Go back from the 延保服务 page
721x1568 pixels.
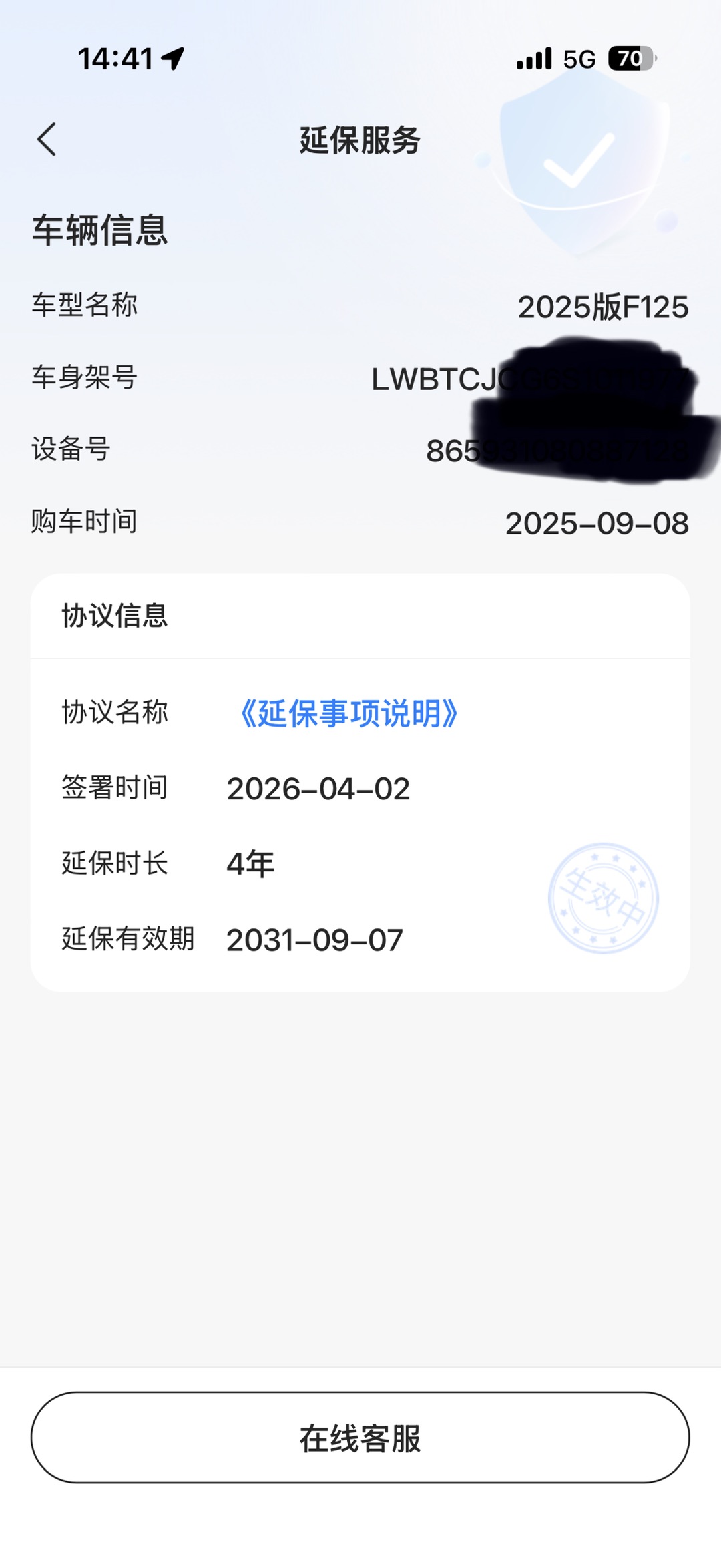(x=47, y=140)
